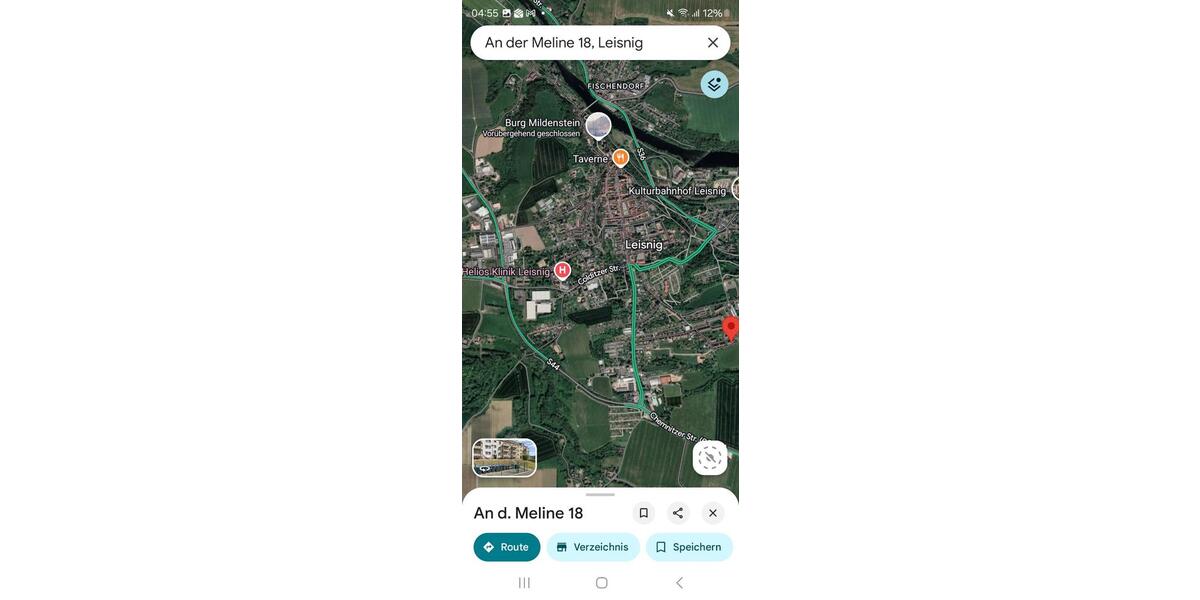Tap the red destination pin

(x=731, y=328)
